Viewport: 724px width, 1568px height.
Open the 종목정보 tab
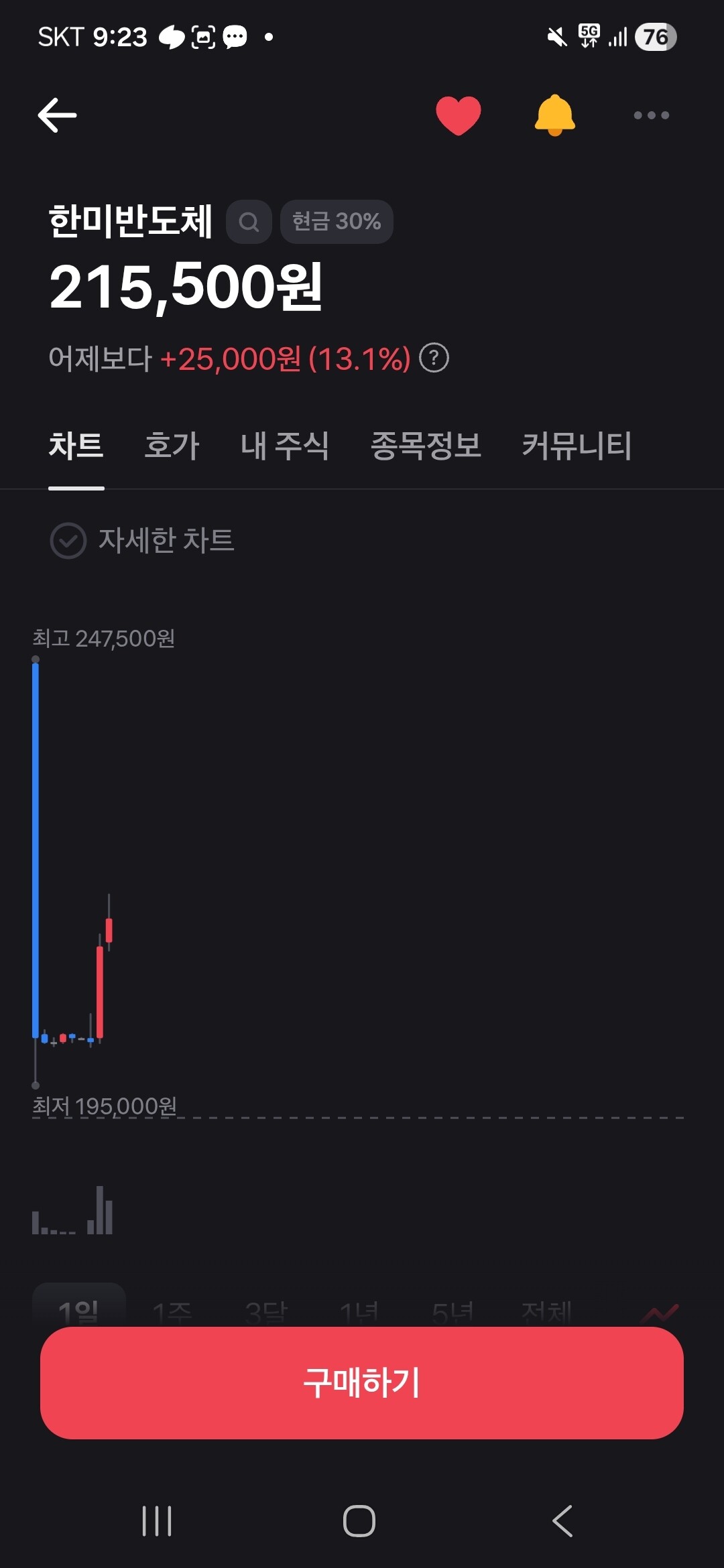click(x=426, y=446)
